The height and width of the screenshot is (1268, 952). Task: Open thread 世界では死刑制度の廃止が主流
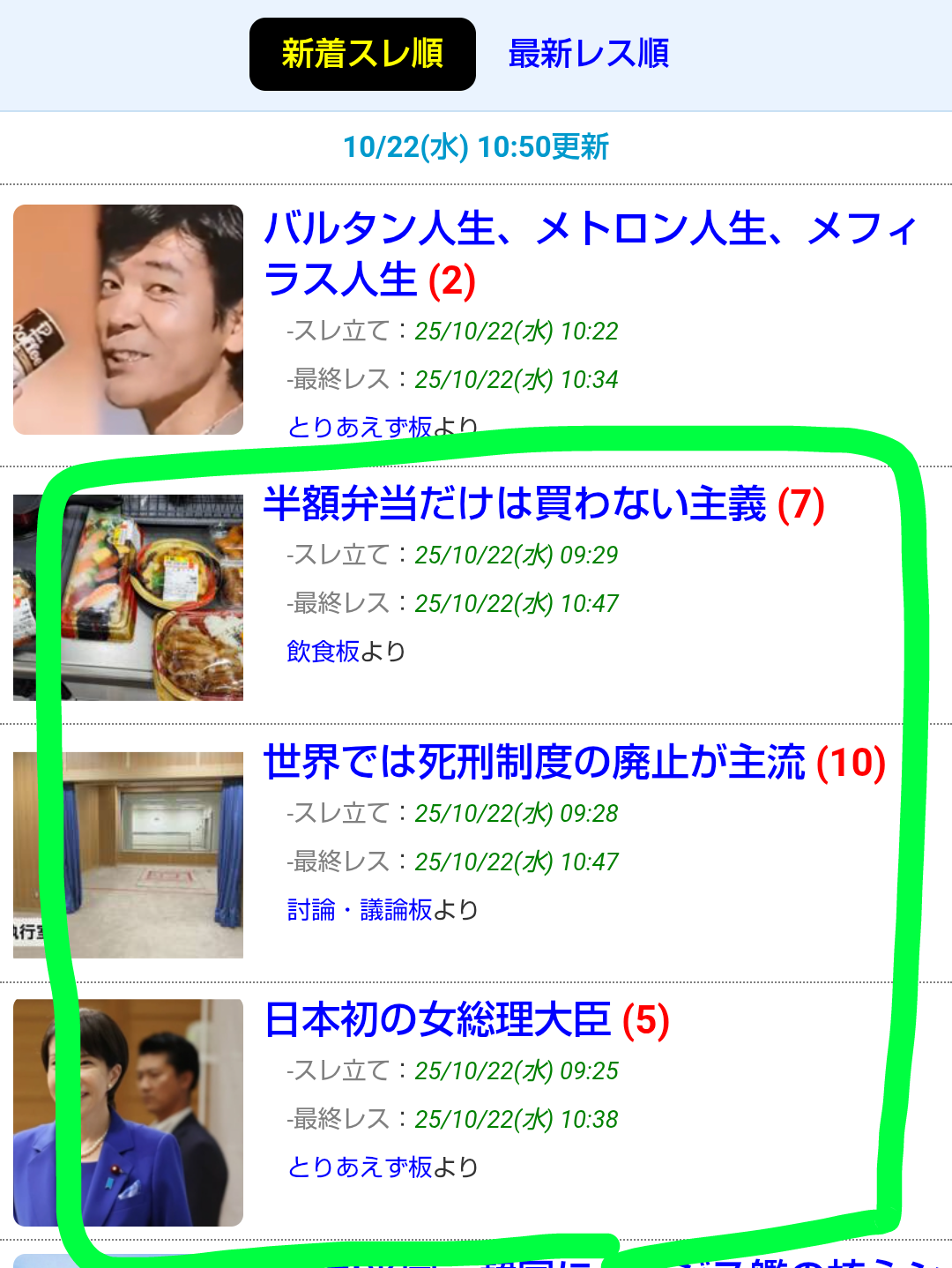click(x=534, y=763)
